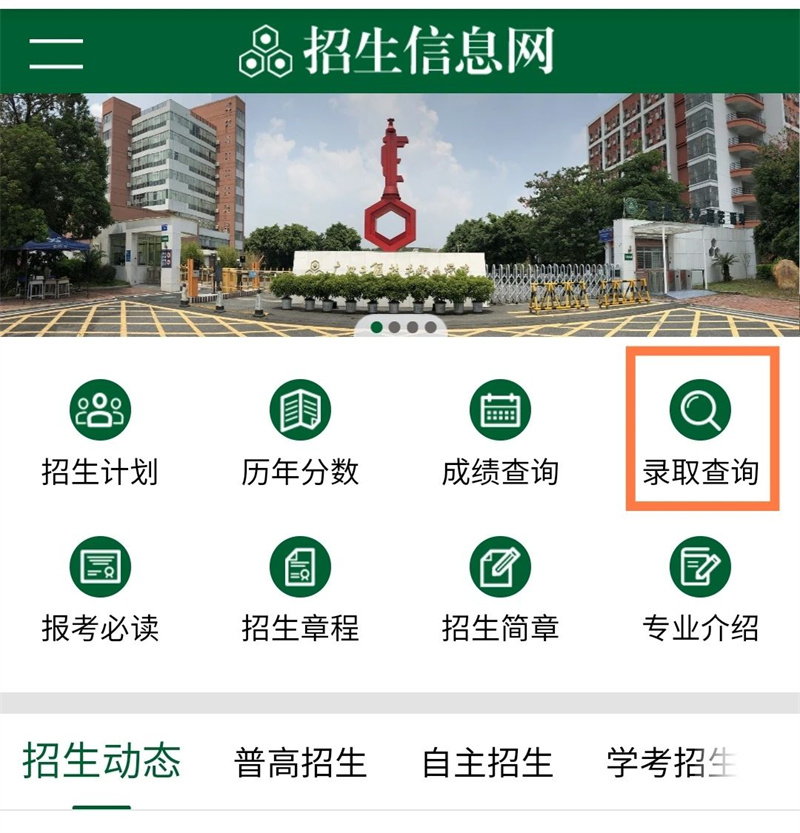Open the hamburger menu
800x833 pixels.
56,51
